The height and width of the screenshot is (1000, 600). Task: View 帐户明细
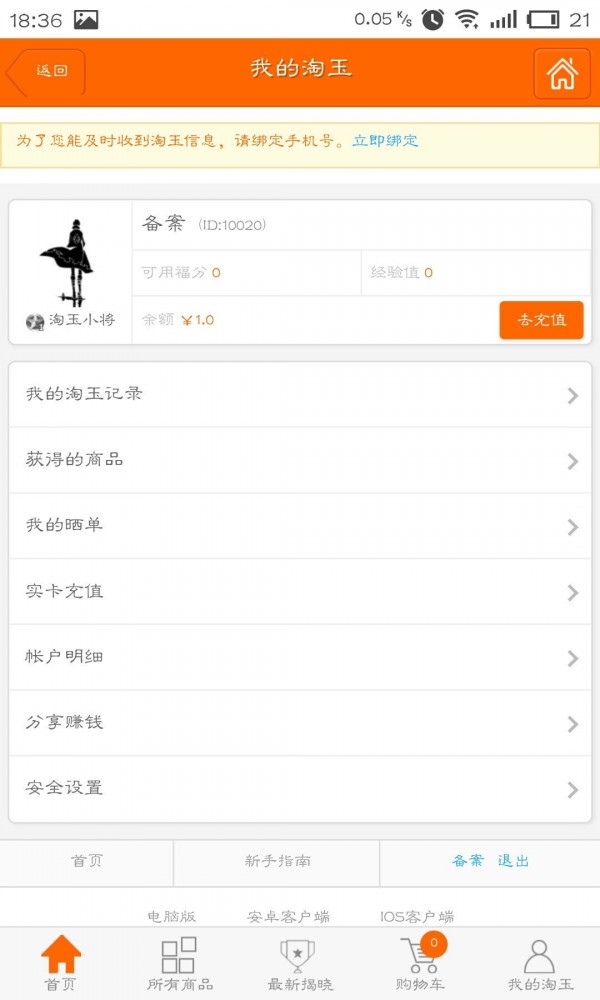pyautogui.click(x=300, y=657)
